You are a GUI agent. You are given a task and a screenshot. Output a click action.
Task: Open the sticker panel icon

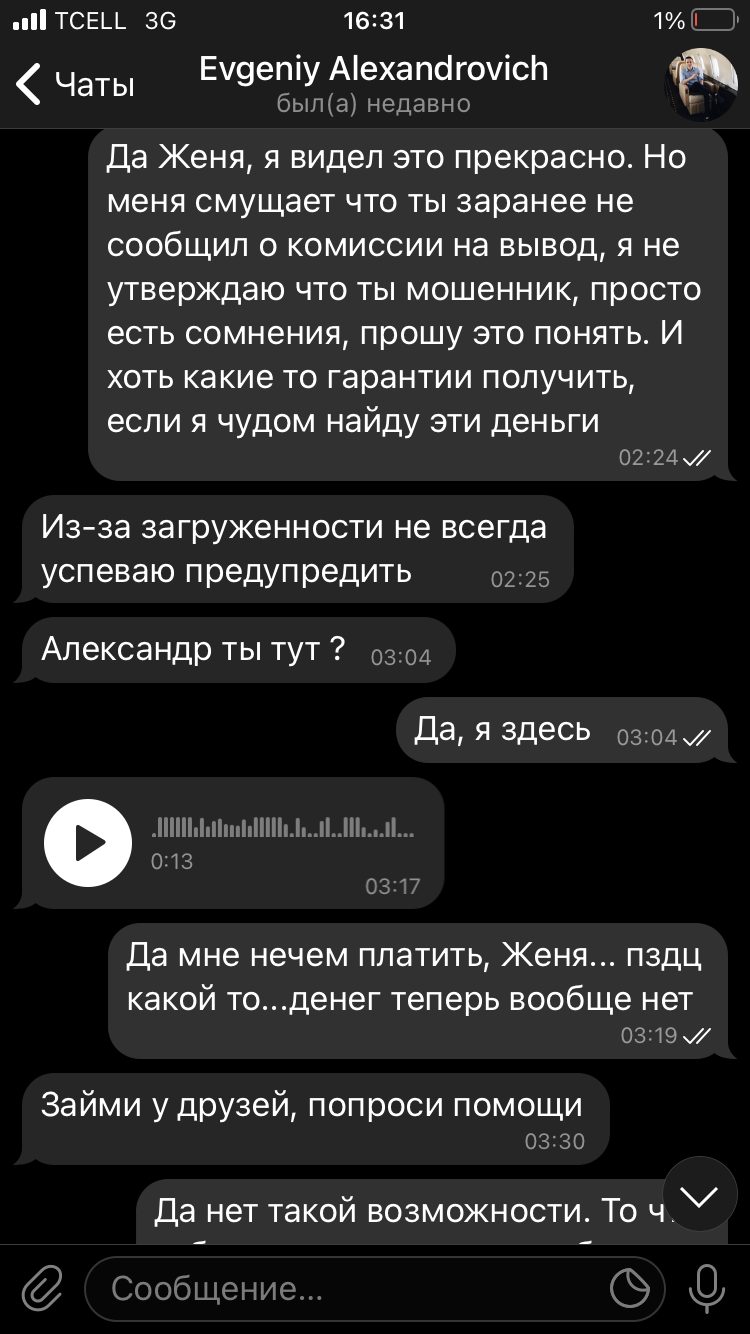click(631, 1288)
